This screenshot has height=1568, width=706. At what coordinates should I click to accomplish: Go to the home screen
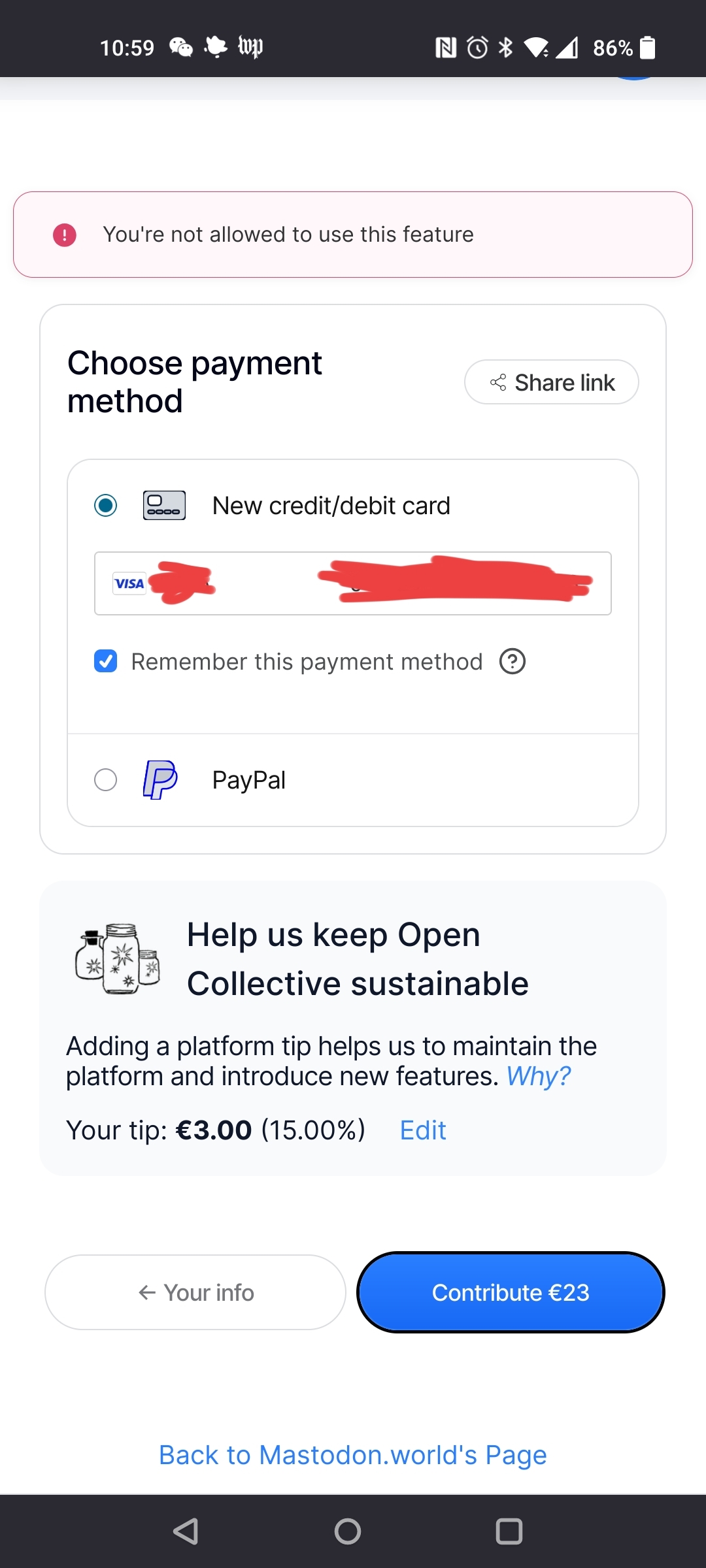348,1531
